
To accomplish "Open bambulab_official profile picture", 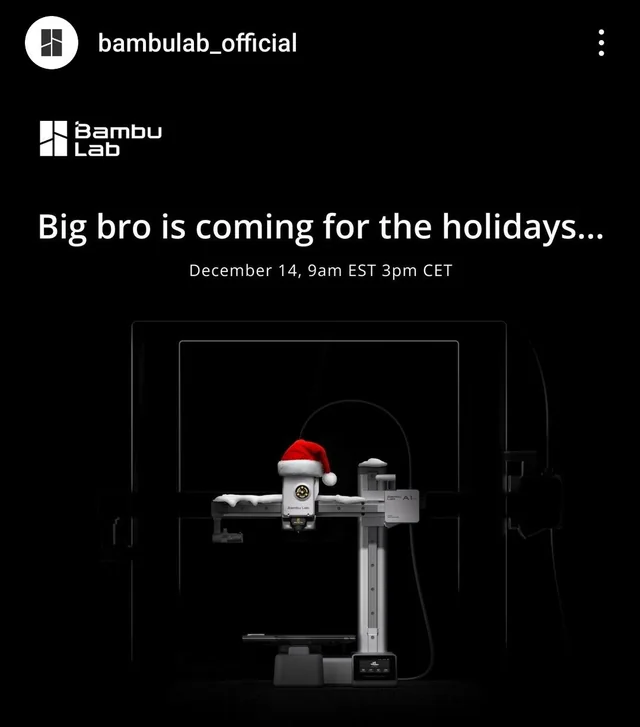I will [x=51, y=43].
